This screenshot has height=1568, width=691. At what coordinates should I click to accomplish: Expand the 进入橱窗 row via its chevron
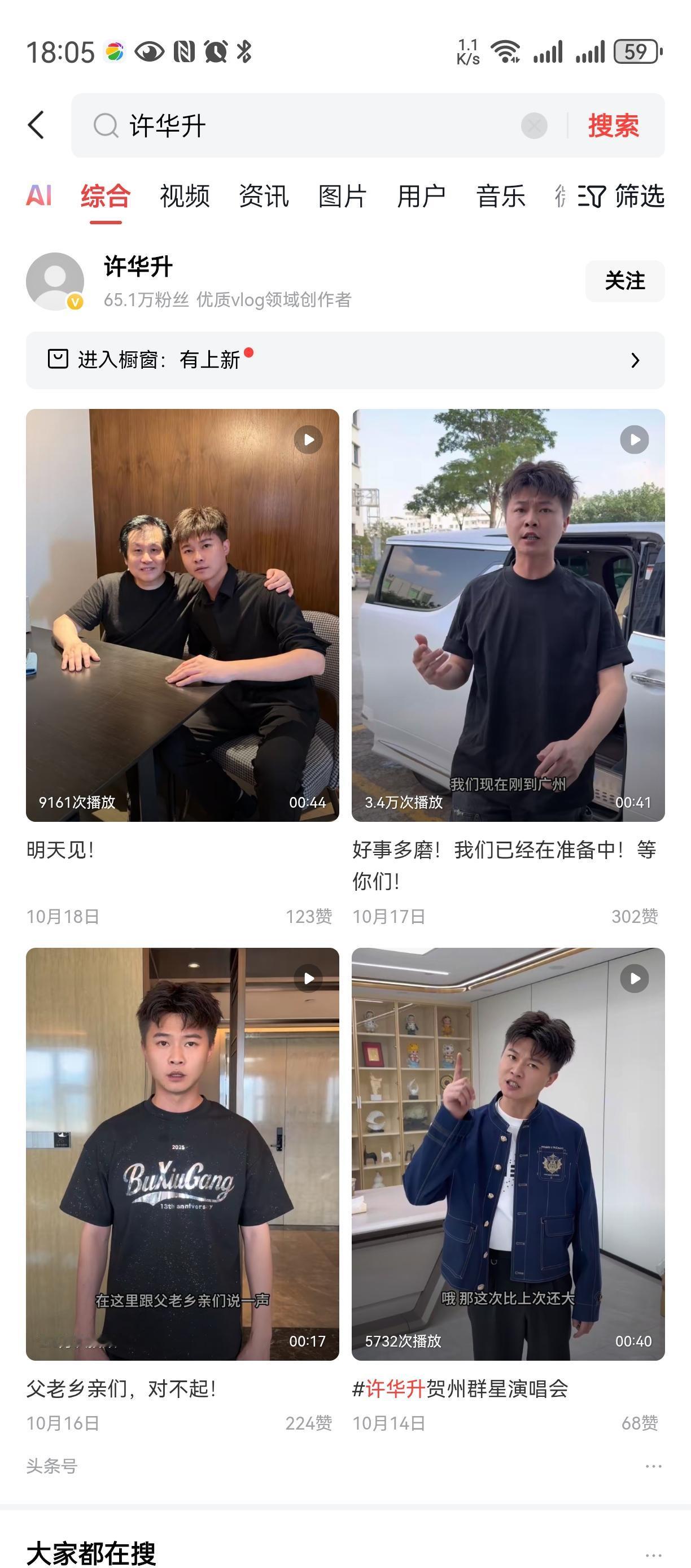[x=636, y=360]
